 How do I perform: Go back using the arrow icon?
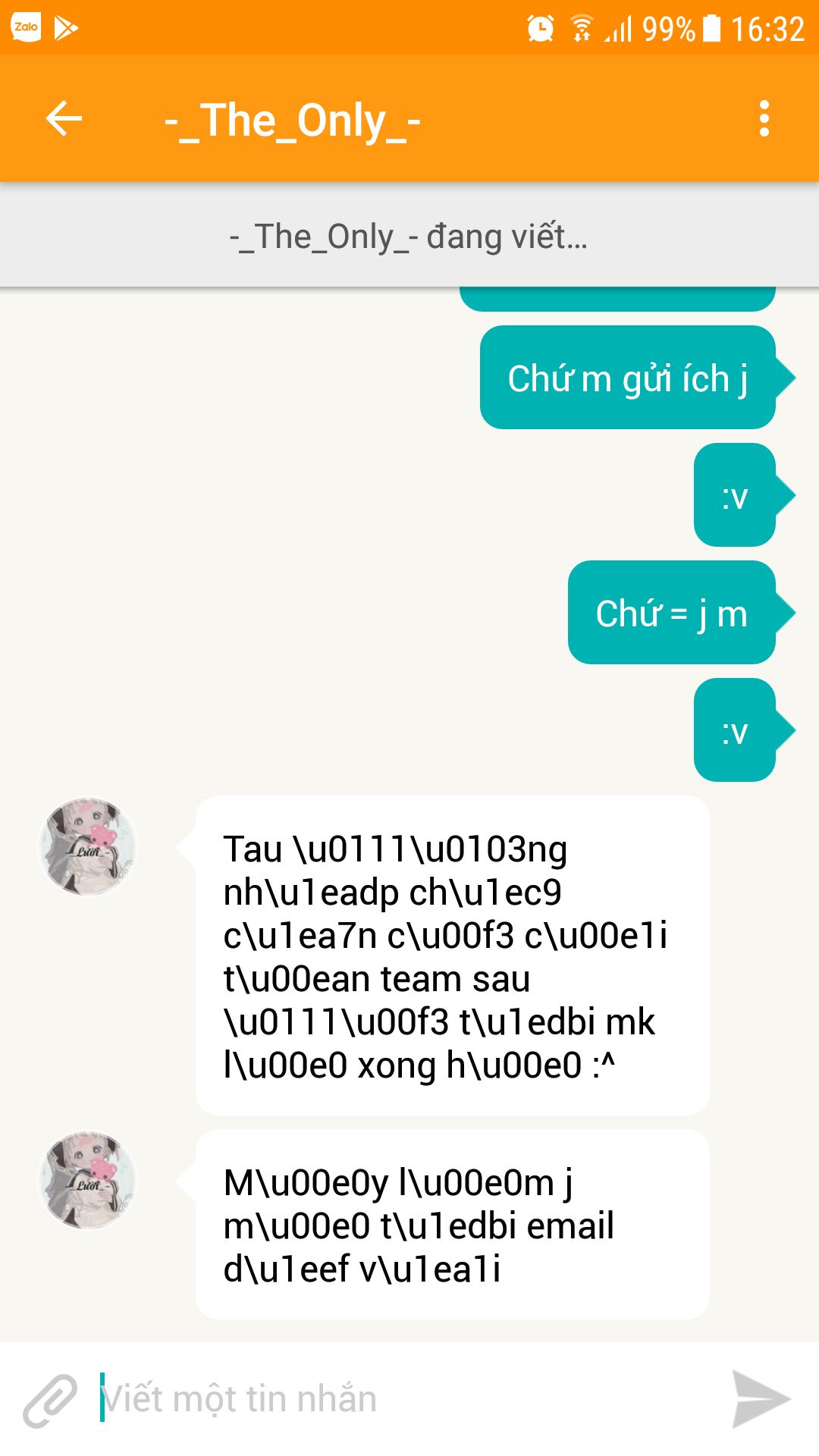(64, 118)
